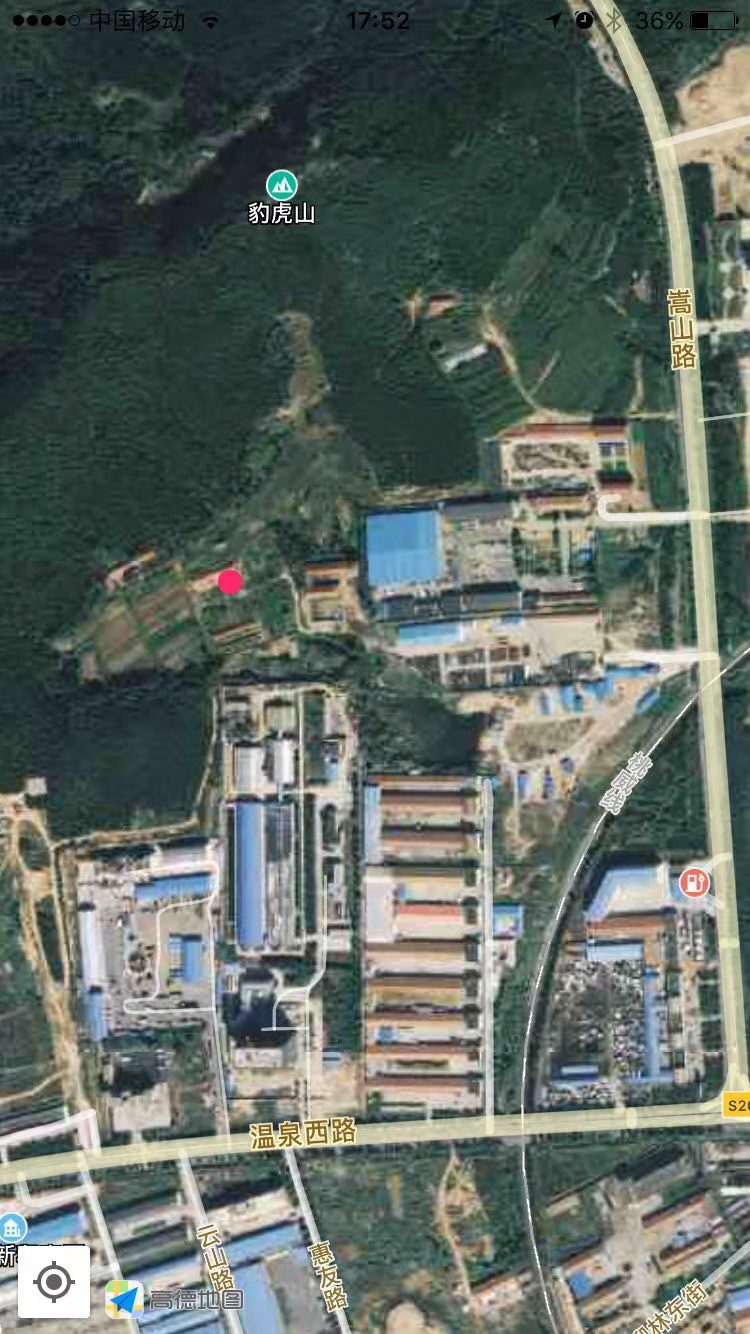Open the 豹虎山 mountain marker
Viewport: 750px width, 1334px height.
tap(282, 184)
